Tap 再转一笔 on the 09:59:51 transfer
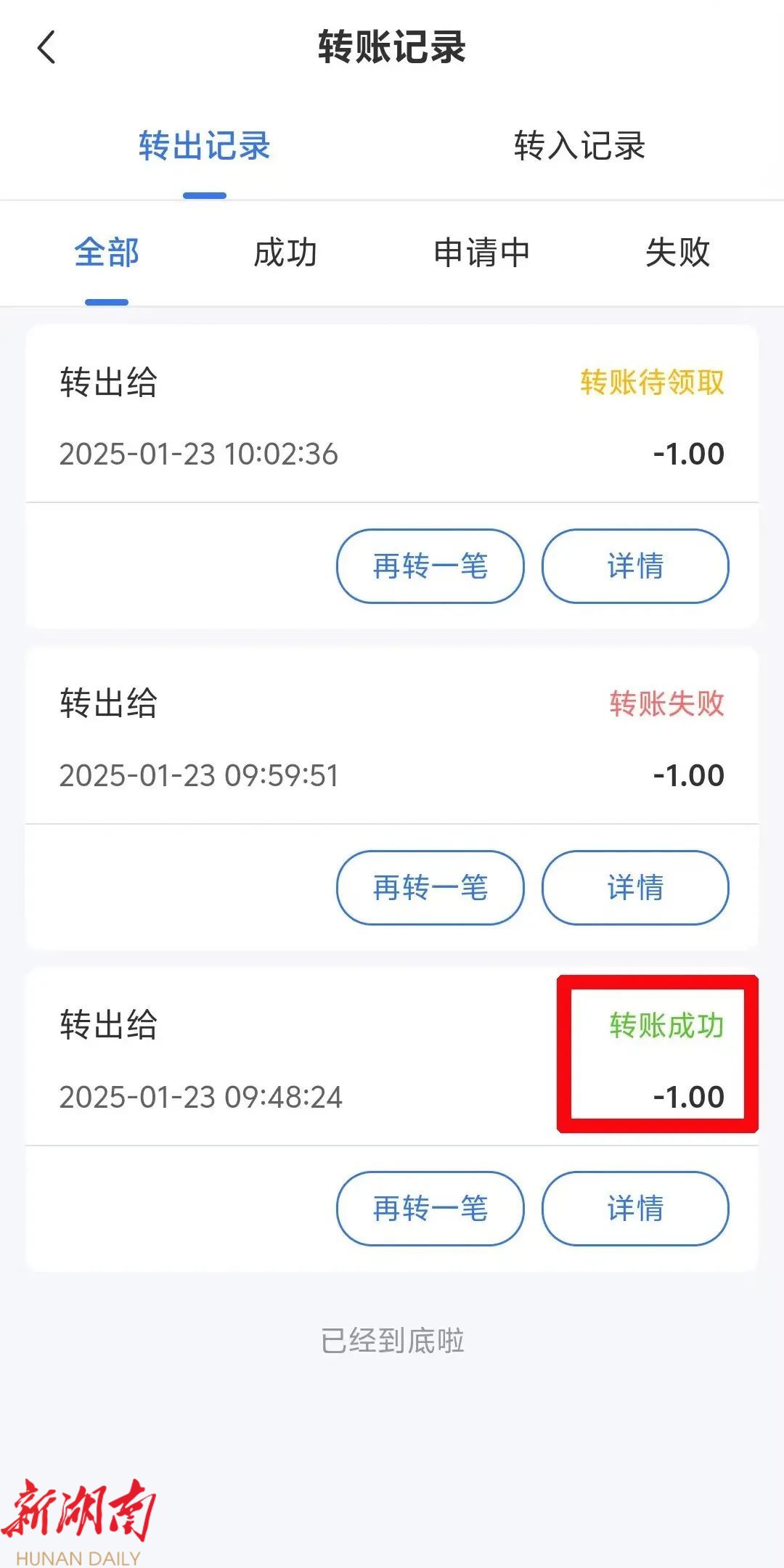 [430, 888]
